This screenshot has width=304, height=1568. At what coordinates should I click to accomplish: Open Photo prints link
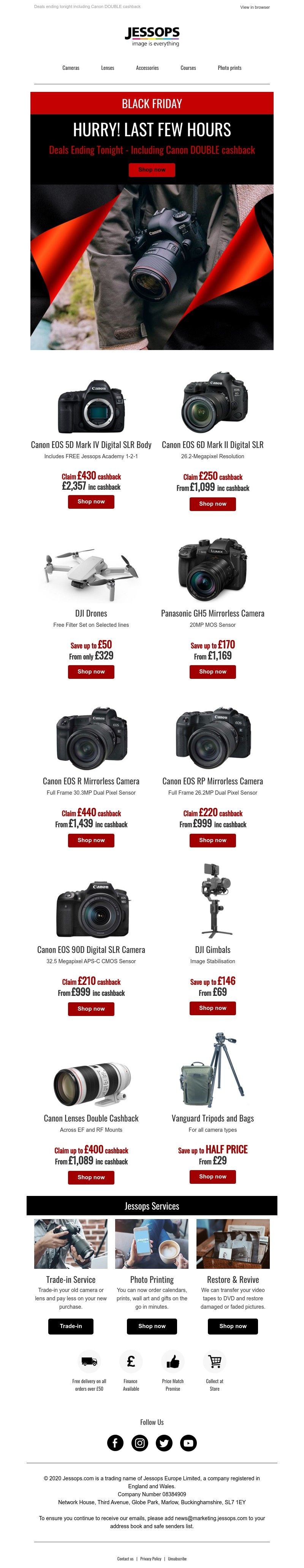coord(229,68)
